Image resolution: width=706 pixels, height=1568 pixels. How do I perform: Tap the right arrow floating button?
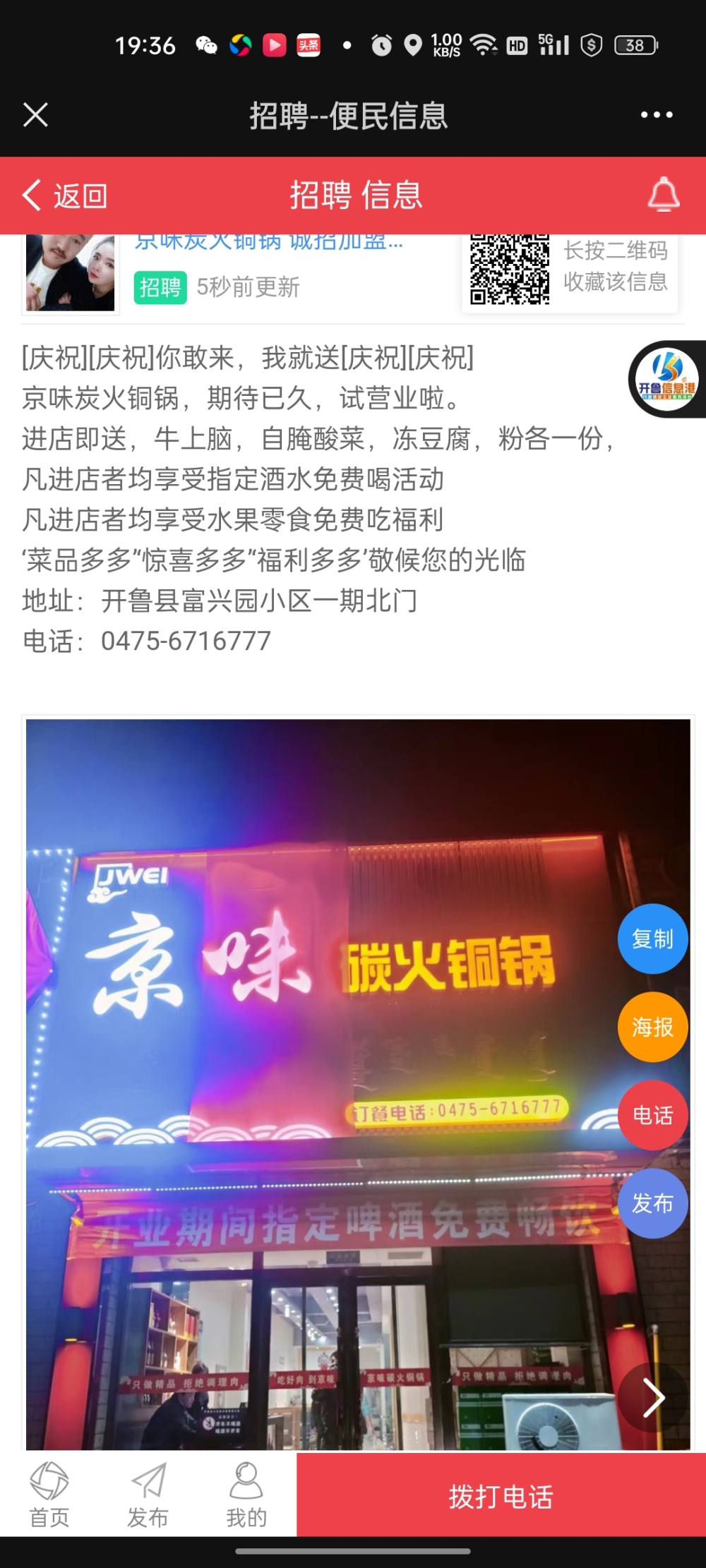click(x=652, y=1397)
